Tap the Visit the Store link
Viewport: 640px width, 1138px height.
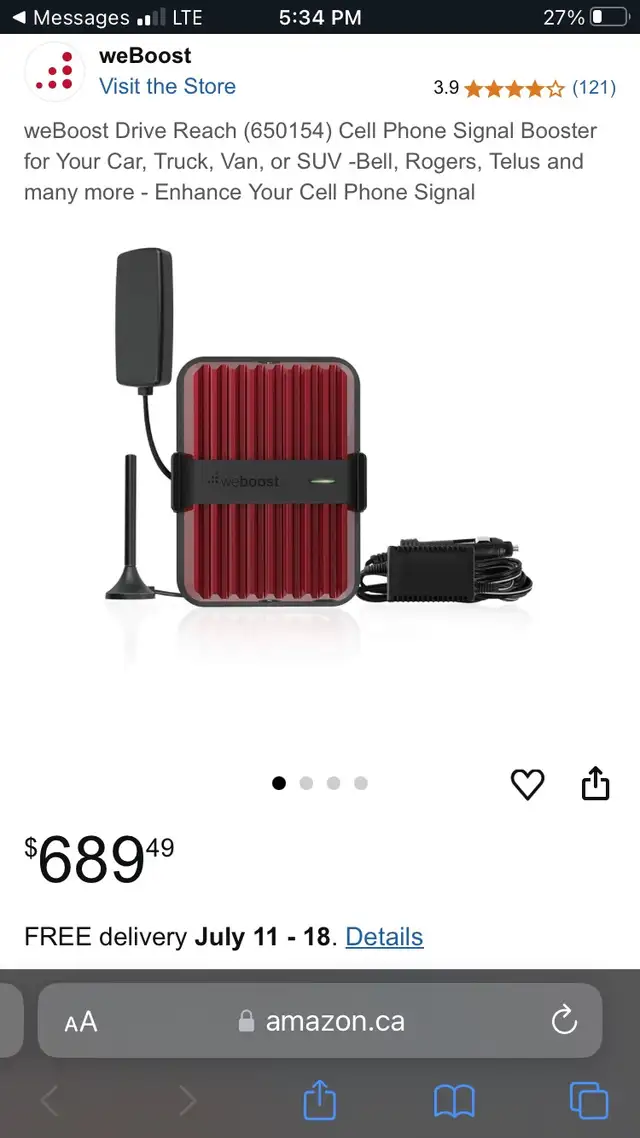click(168, 86)
